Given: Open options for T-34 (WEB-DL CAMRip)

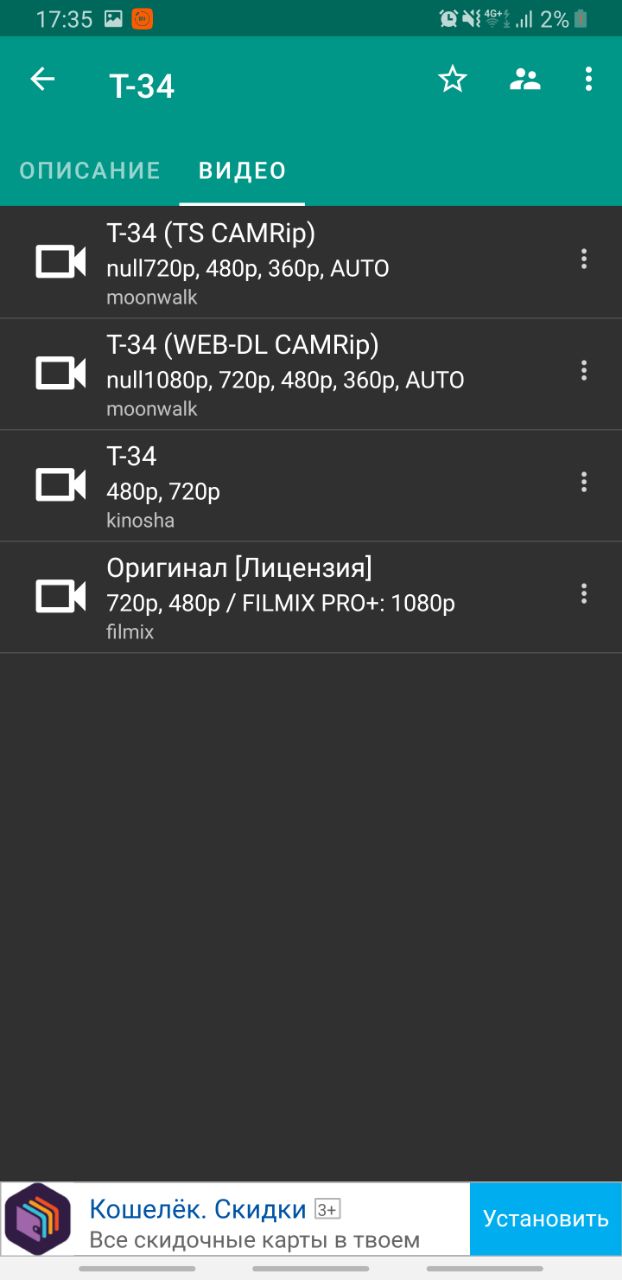Looking at the screenshot, I should click(584, 371).
